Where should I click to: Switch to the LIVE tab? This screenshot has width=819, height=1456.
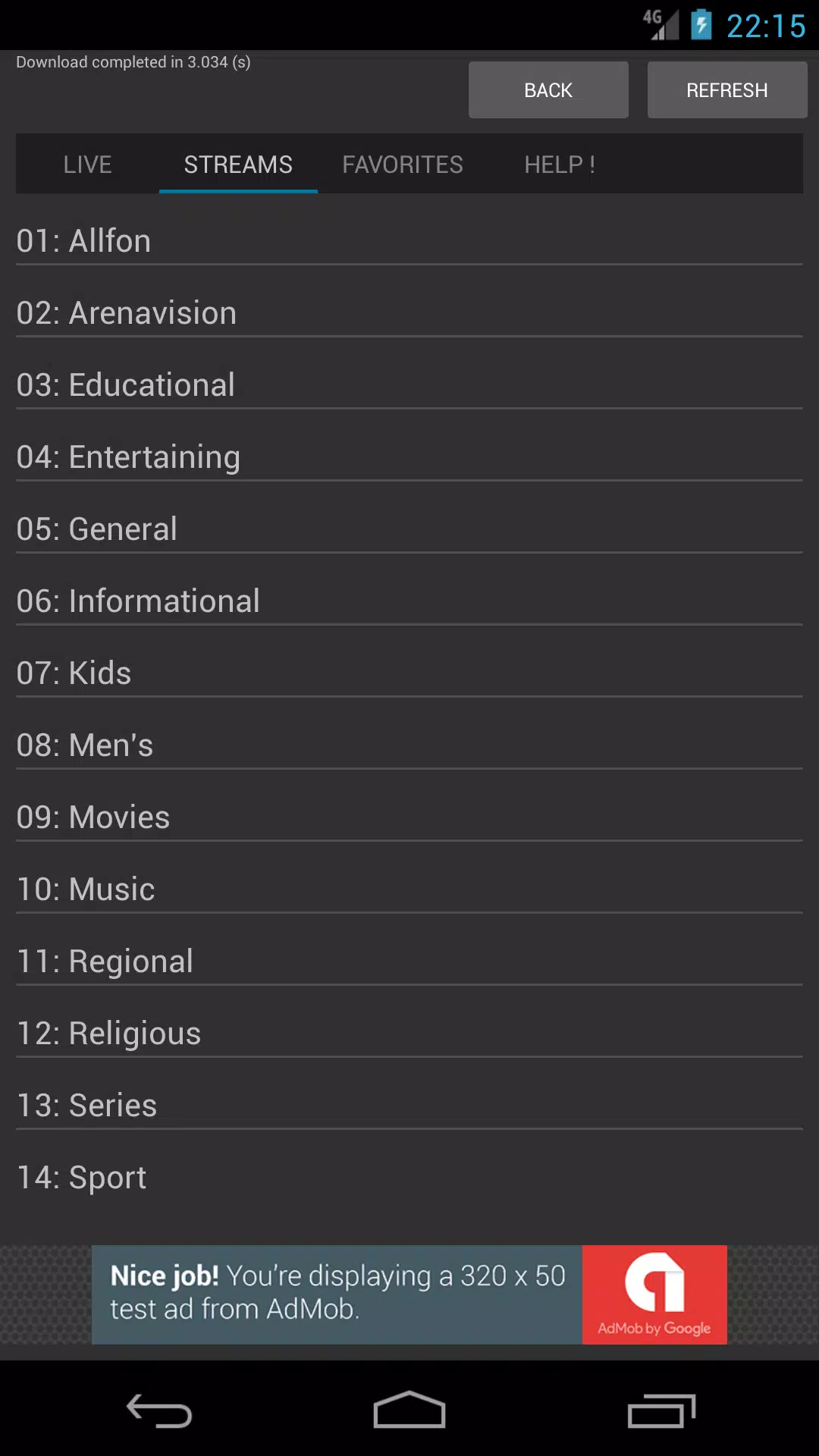87,165
